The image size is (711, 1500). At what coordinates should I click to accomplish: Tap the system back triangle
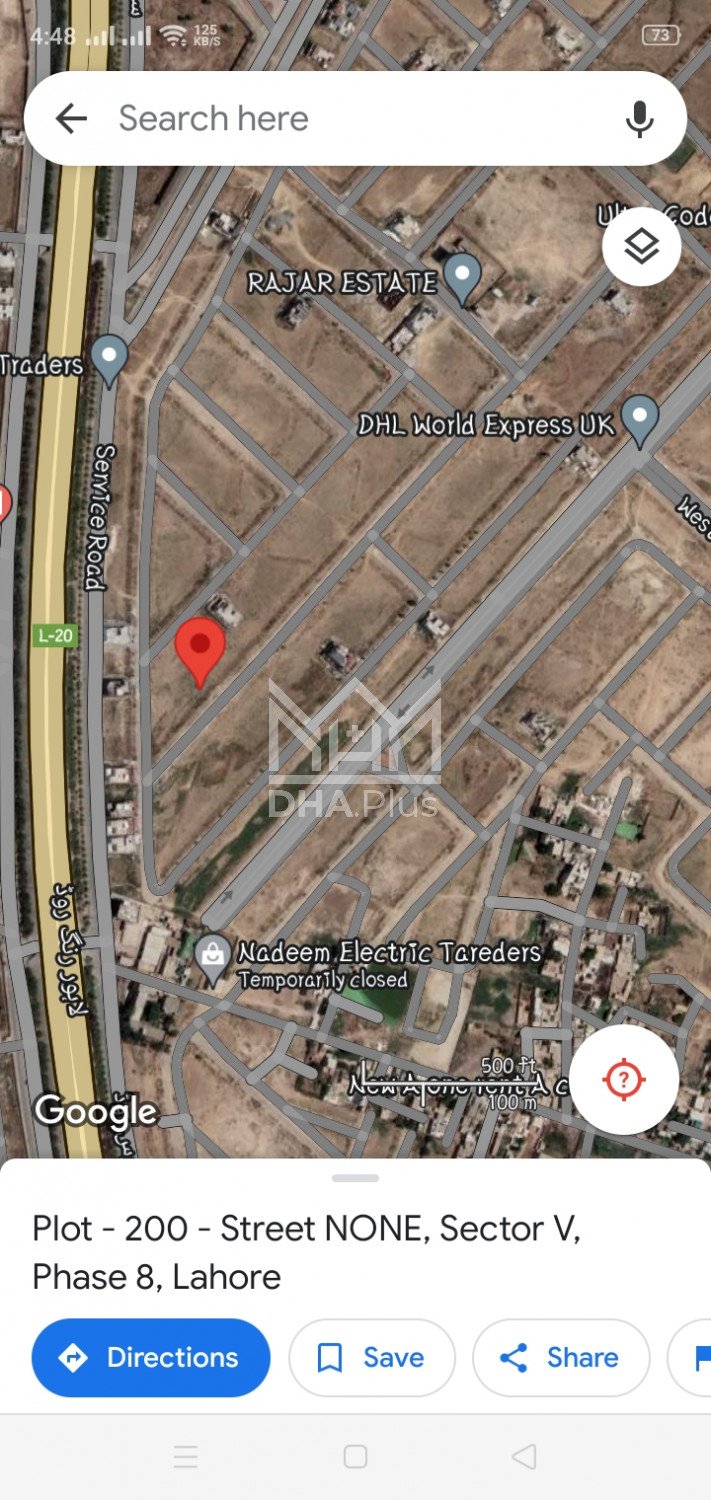pos(524,1456)
